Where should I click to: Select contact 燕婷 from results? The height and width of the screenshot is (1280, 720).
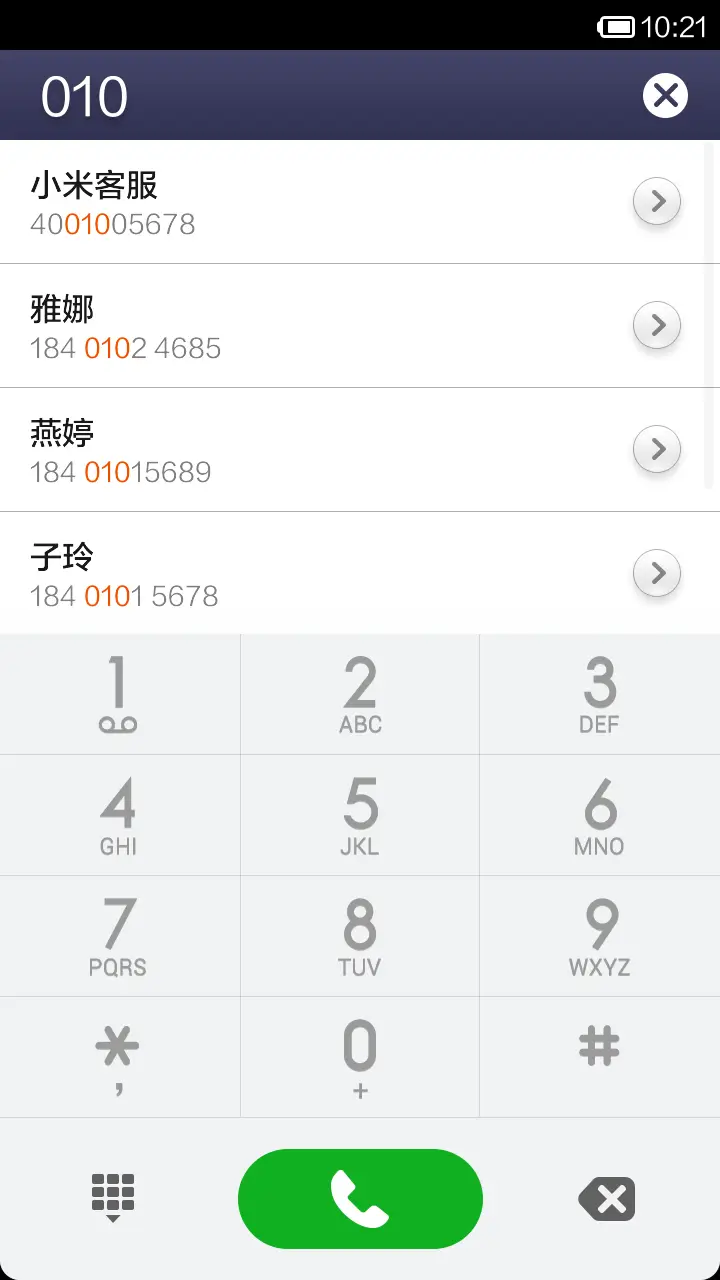pyautogui.click(x=300, y=450)
